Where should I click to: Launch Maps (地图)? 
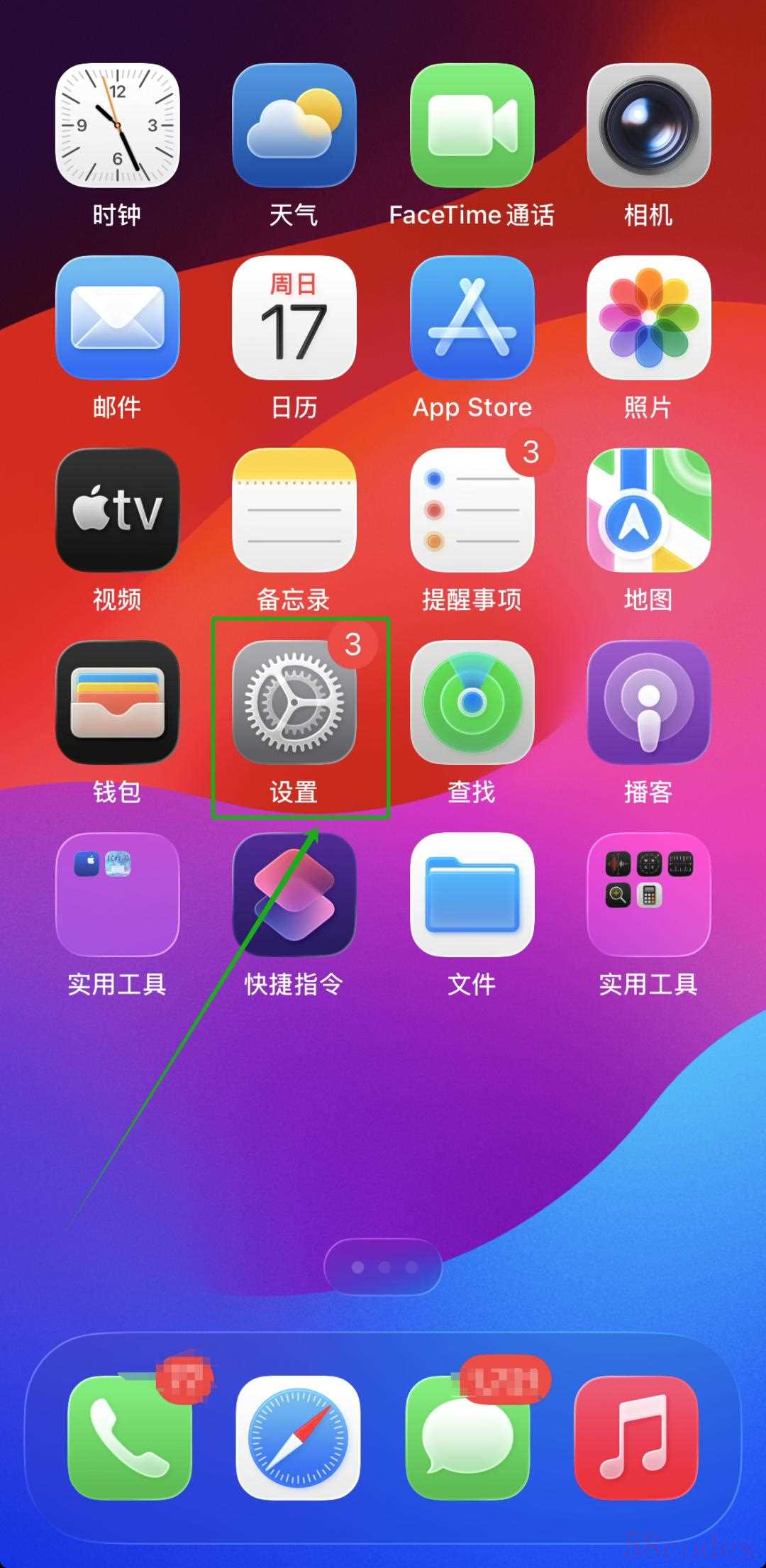[x=649, y=509]
